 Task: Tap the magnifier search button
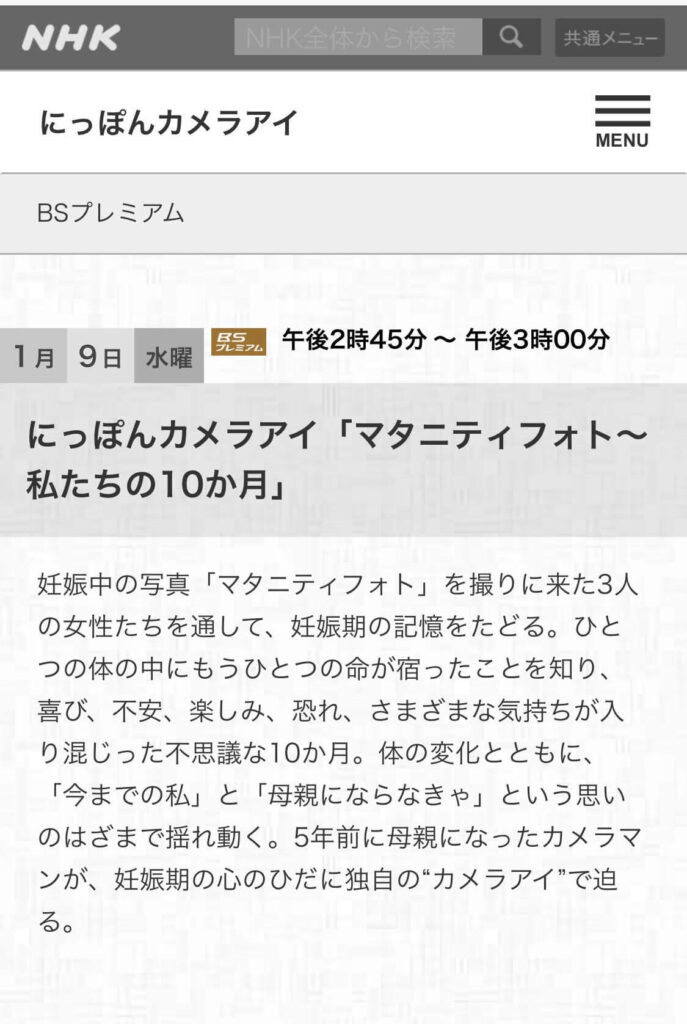click(x=511, y=38)
